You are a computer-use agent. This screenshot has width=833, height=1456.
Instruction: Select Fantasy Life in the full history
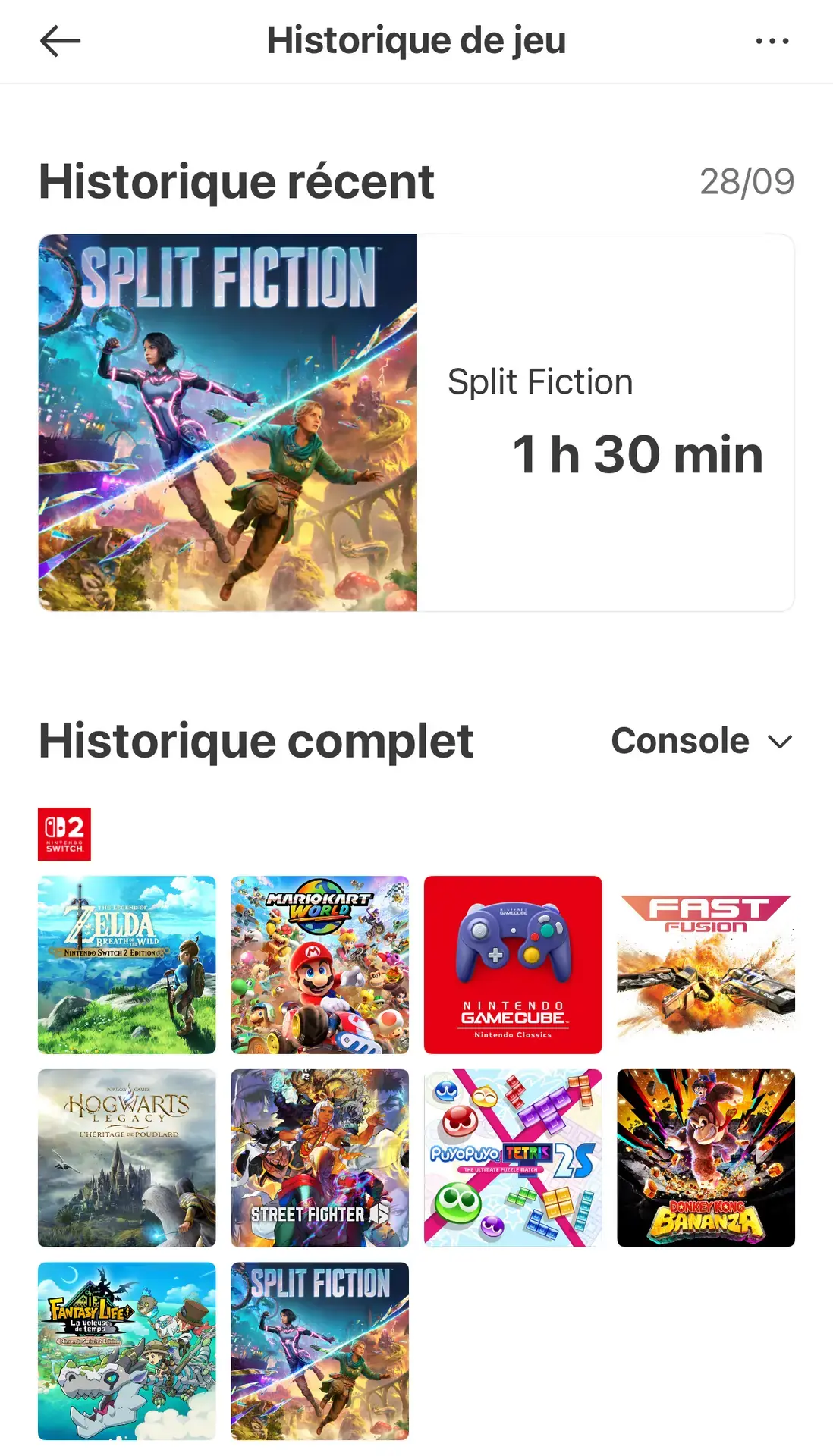[126, 1351]
